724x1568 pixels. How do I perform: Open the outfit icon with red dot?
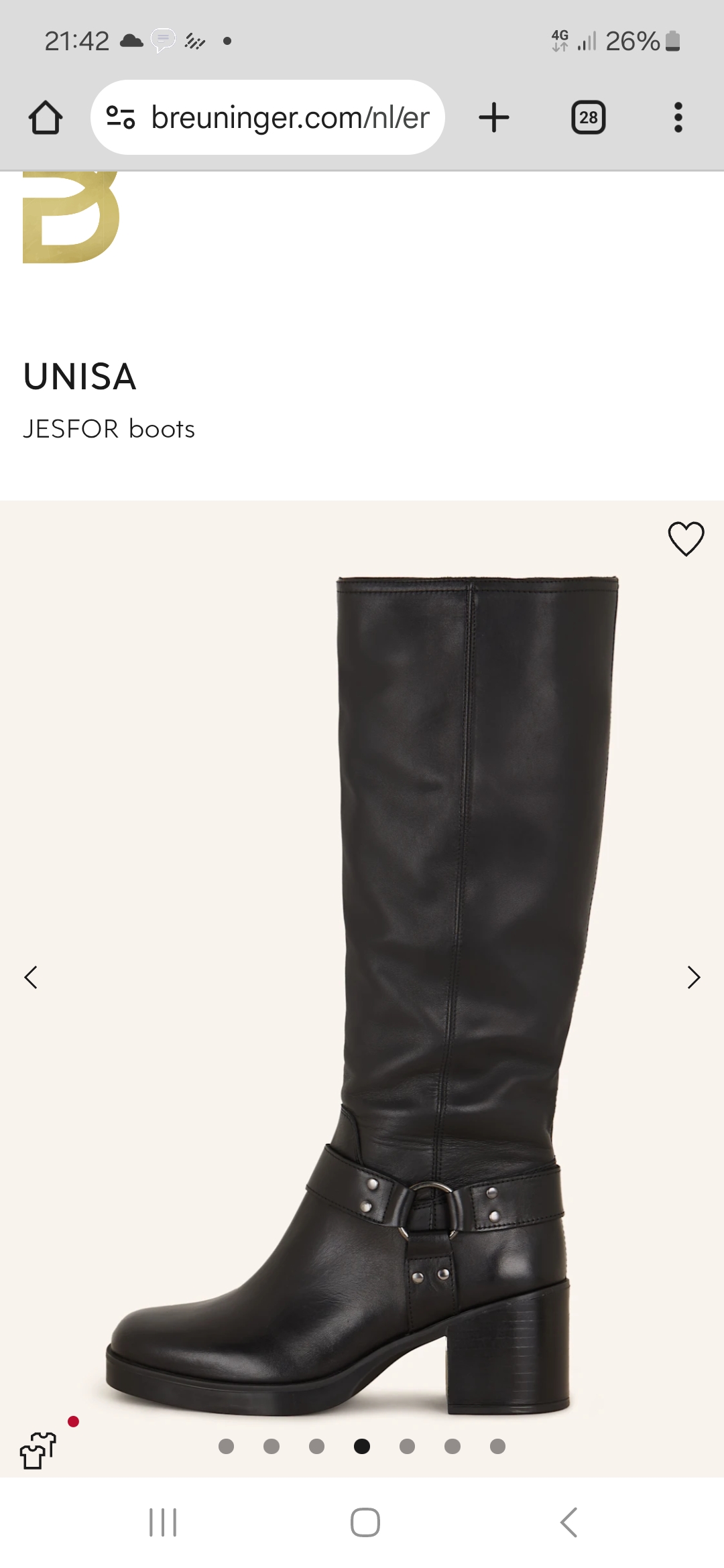[x=38, y=1450]
